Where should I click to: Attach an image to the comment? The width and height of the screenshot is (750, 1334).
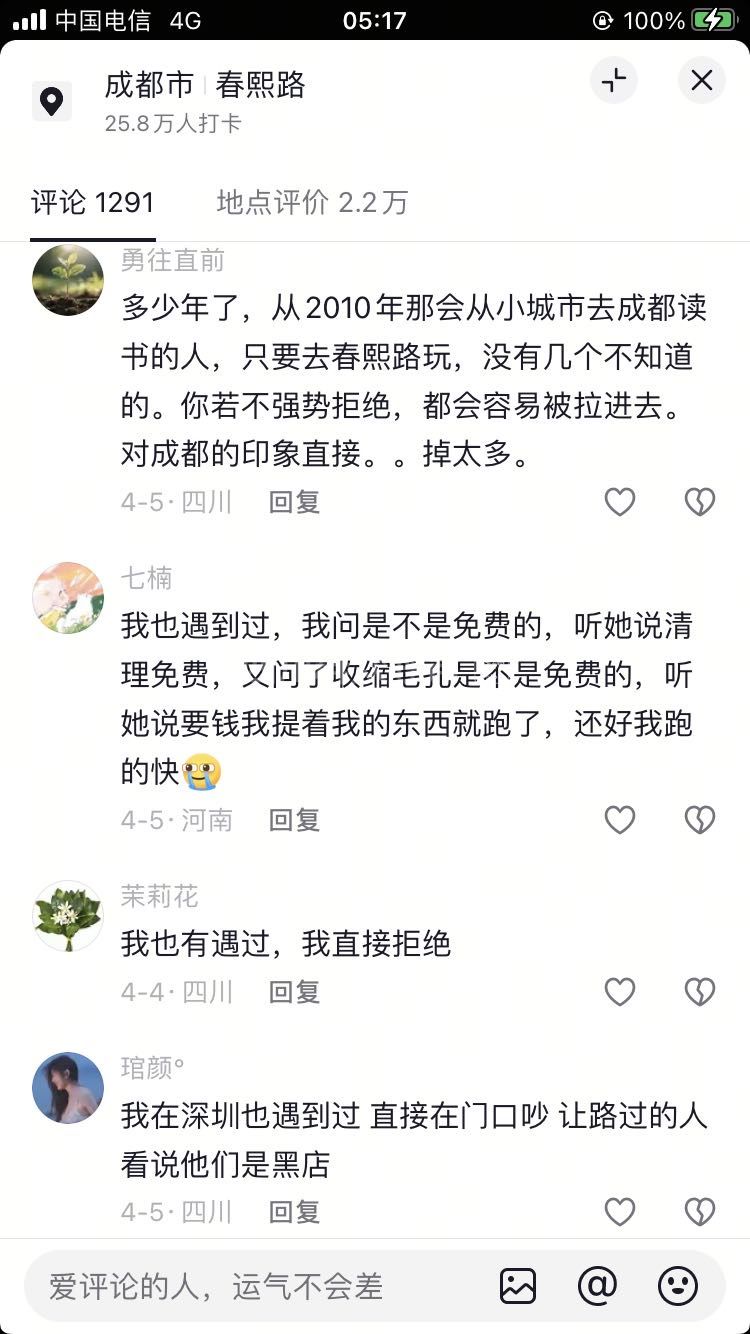tap(518, 1286)
